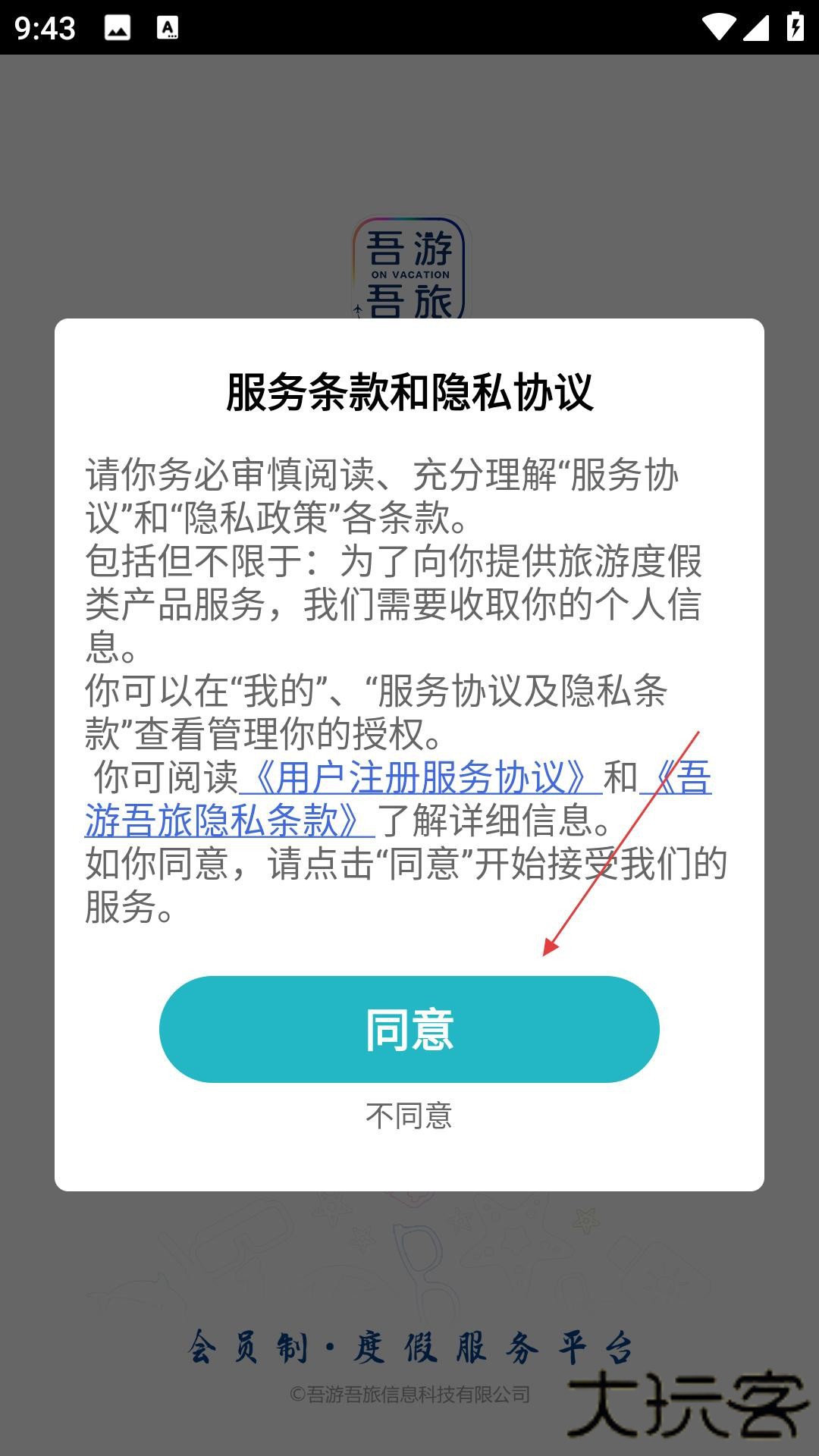Decline by tapping 不同意

click(x=409, y=1116)
